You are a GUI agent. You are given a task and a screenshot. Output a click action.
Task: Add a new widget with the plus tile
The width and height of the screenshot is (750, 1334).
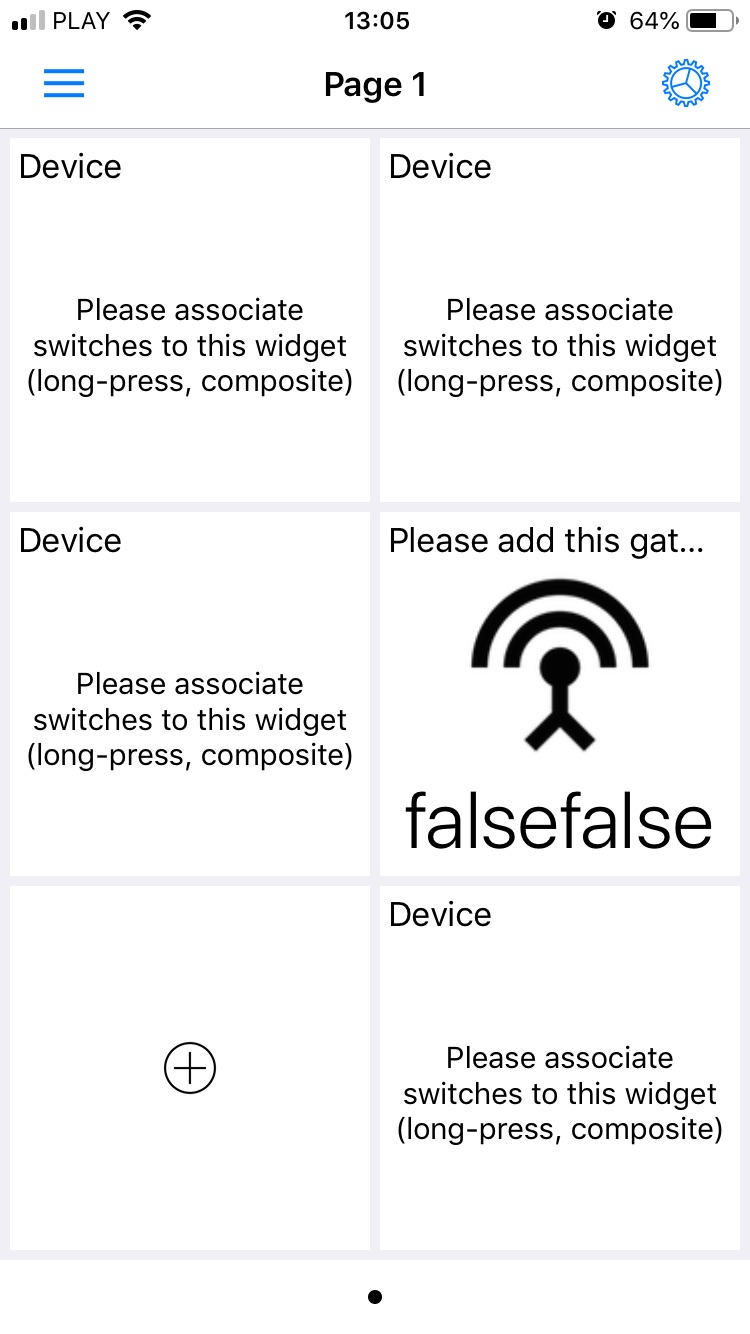pyautogui.click(x=190, y=1068)
